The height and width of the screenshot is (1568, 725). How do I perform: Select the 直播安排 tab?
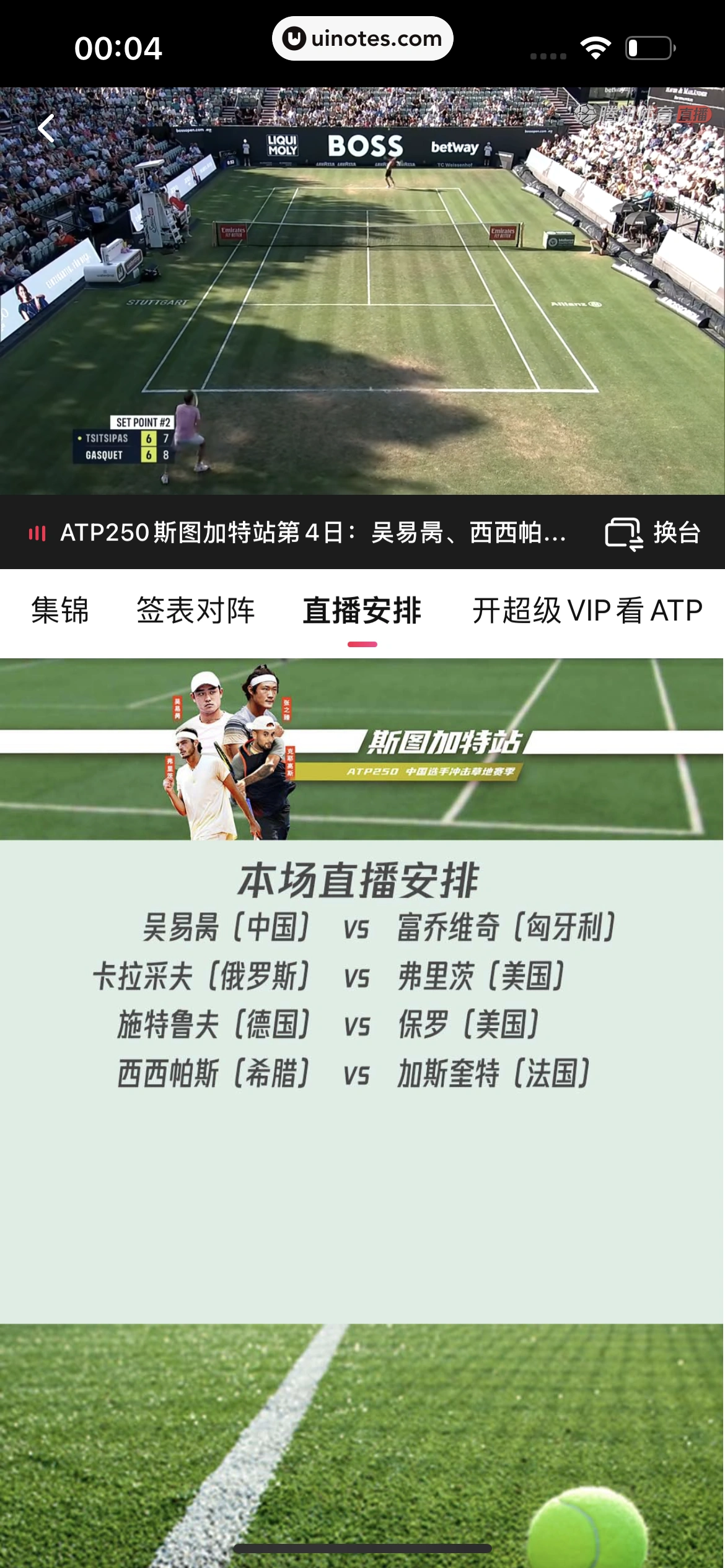tap(362, 611)
